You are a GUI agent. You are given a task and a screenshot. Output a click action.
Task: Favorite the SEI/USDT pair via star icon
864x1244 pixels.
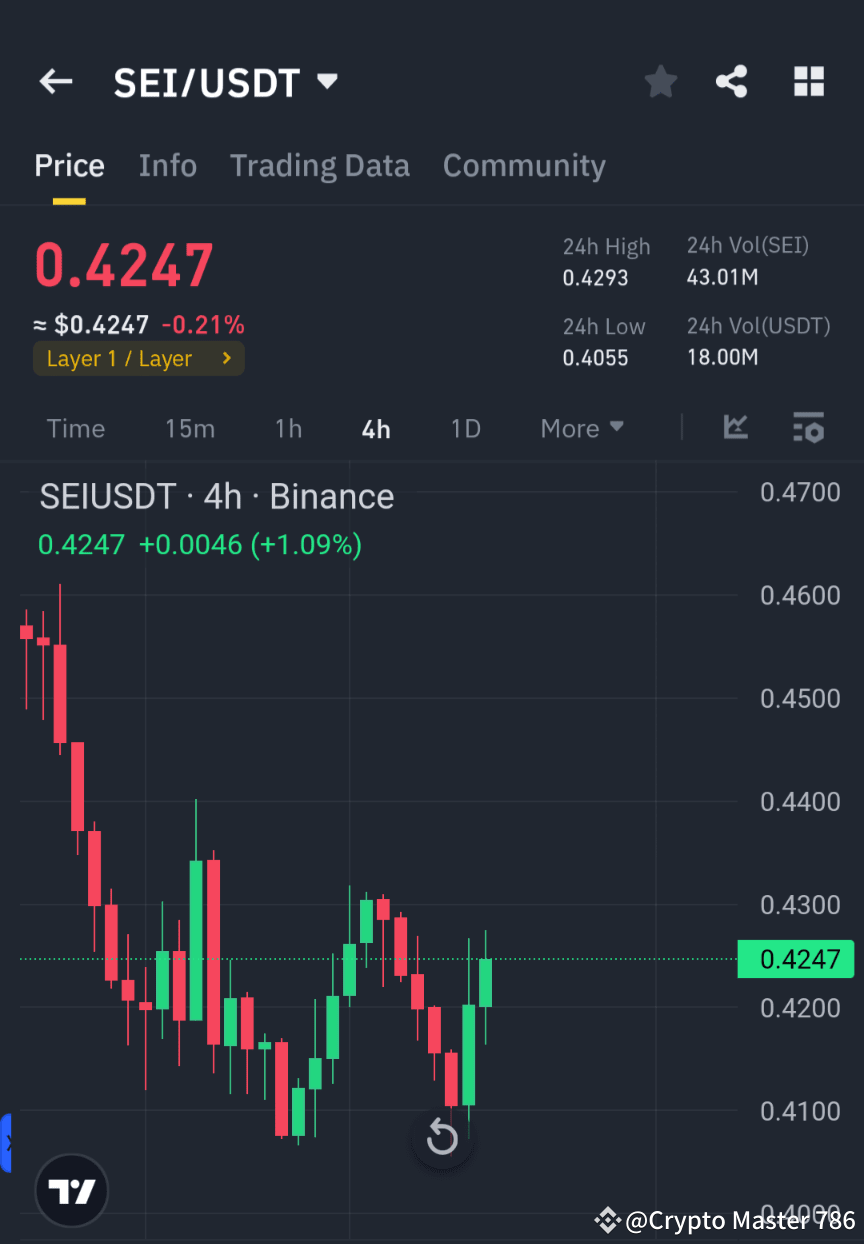coord(660,82)
